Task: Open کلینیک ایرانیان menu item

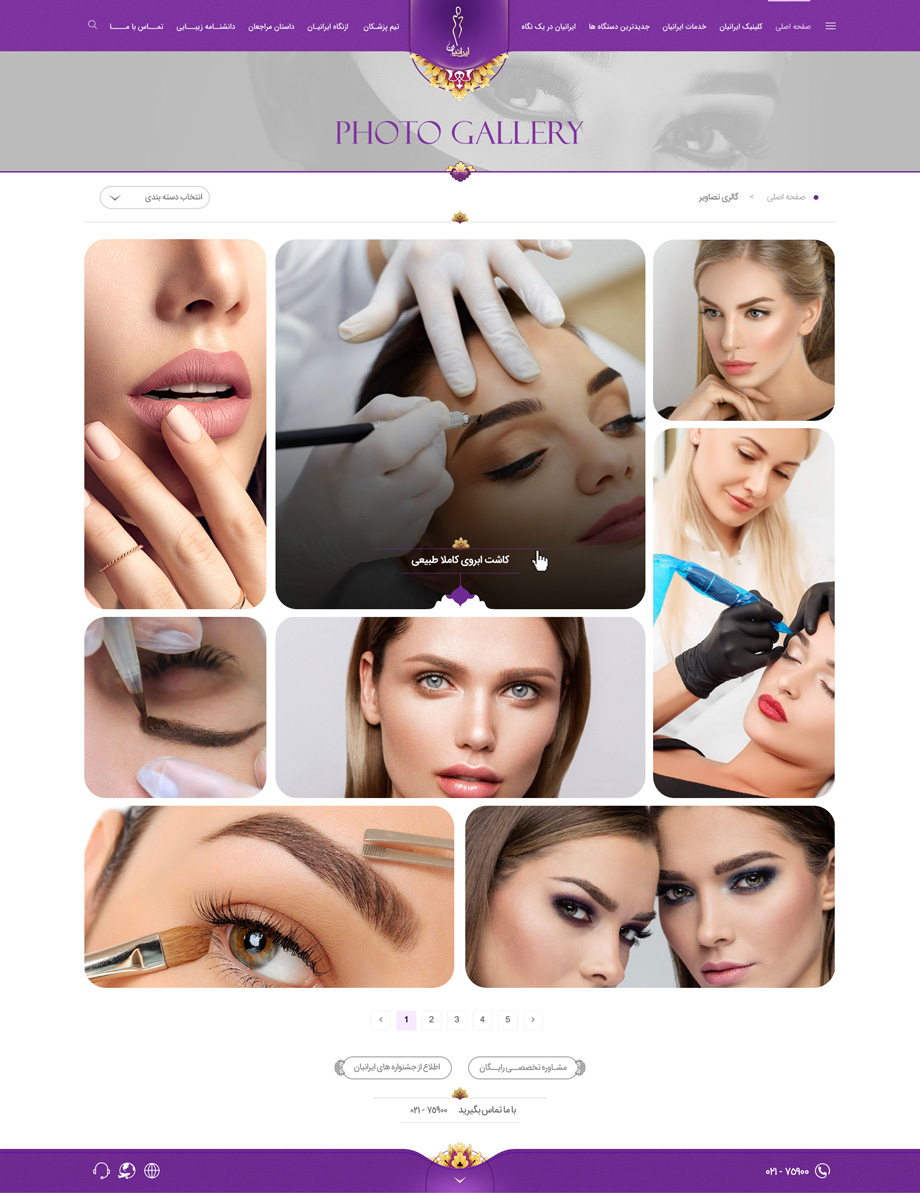Action: (x=740, y=27)
